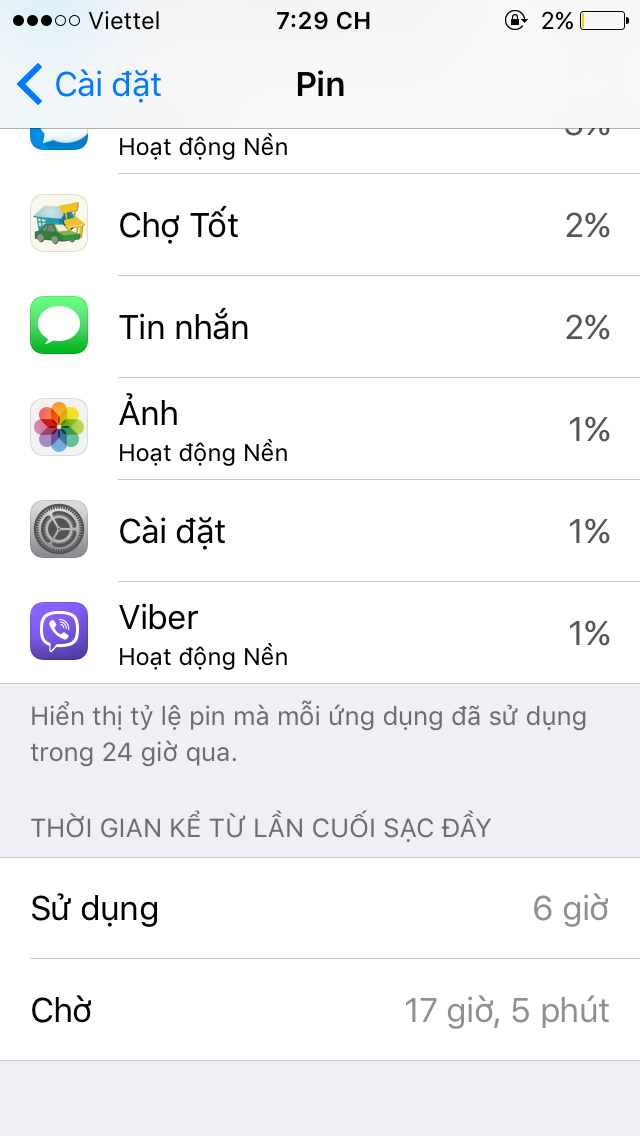Select the Viber battery usage row

(x=320, y=632)
